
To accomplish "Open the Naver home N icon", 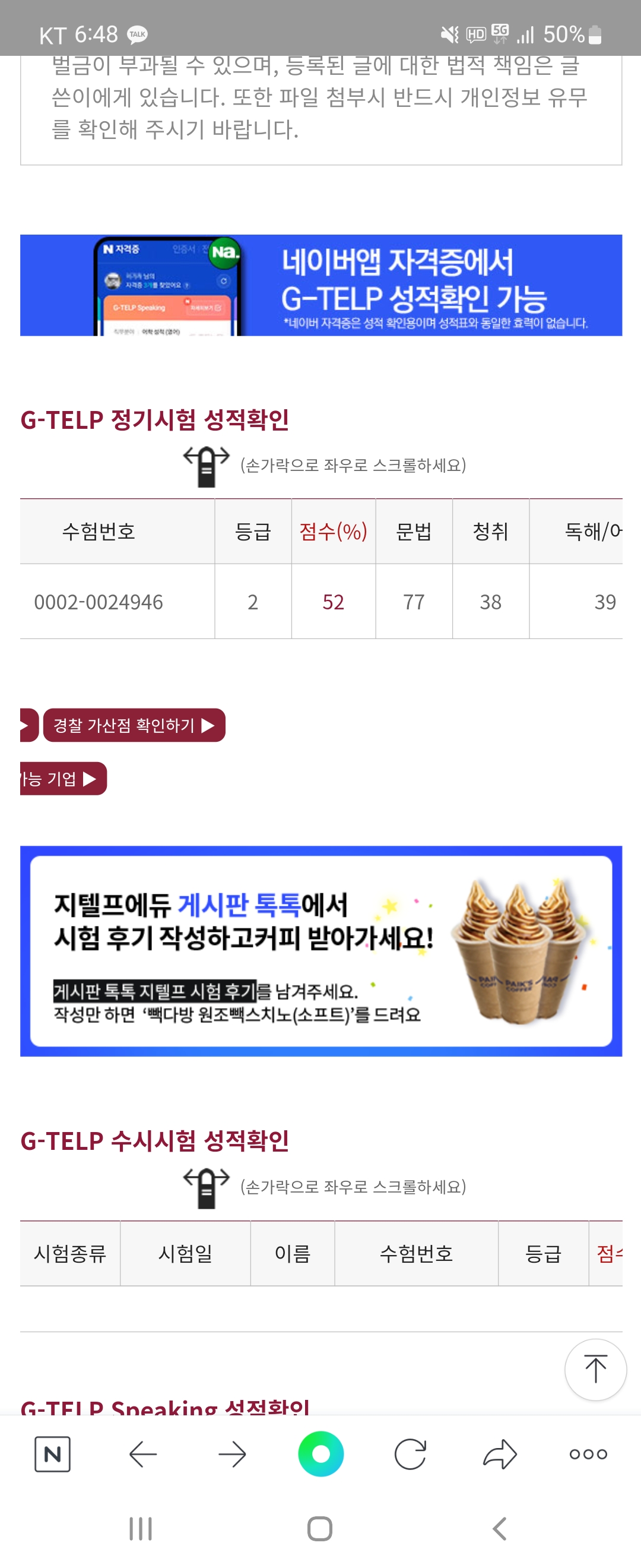I will (52, 1454).
